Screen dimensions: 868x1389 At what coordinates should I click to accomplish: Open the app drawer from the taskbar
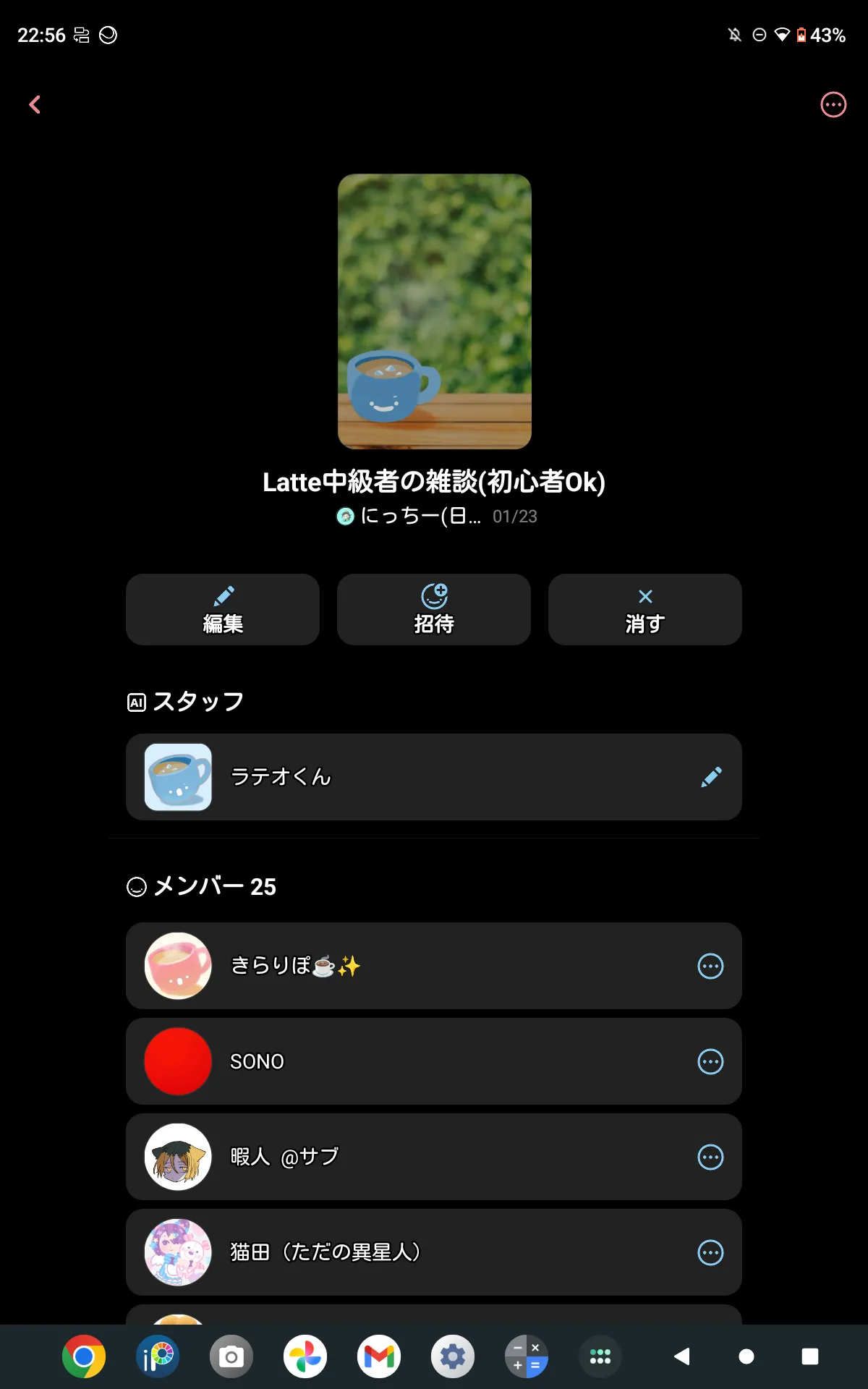[x=600, y=1356]
